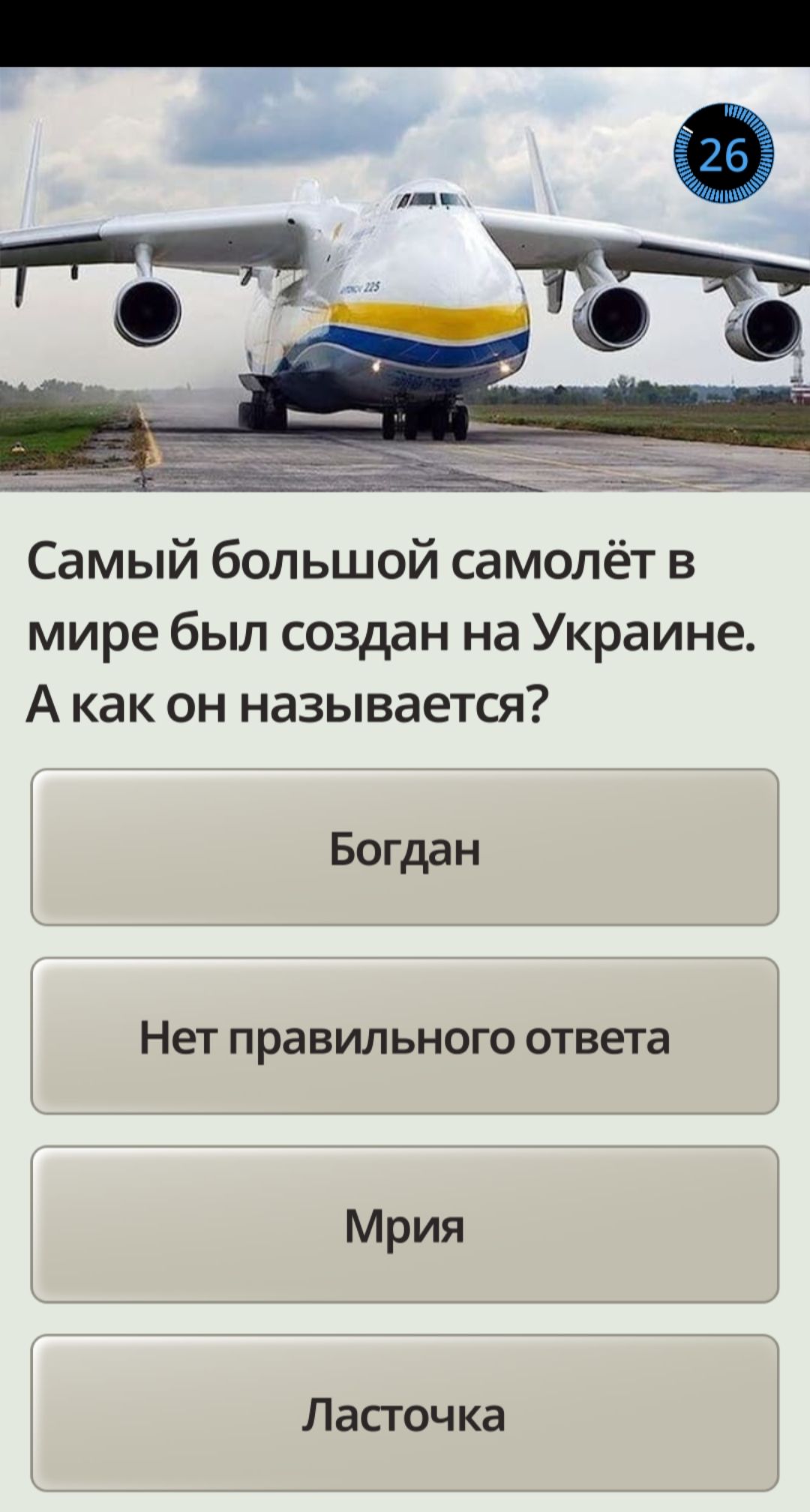This screenshot has width=810, height=1512.
Task: Answer with Ласточка
Action: [x=404, y=1413]
